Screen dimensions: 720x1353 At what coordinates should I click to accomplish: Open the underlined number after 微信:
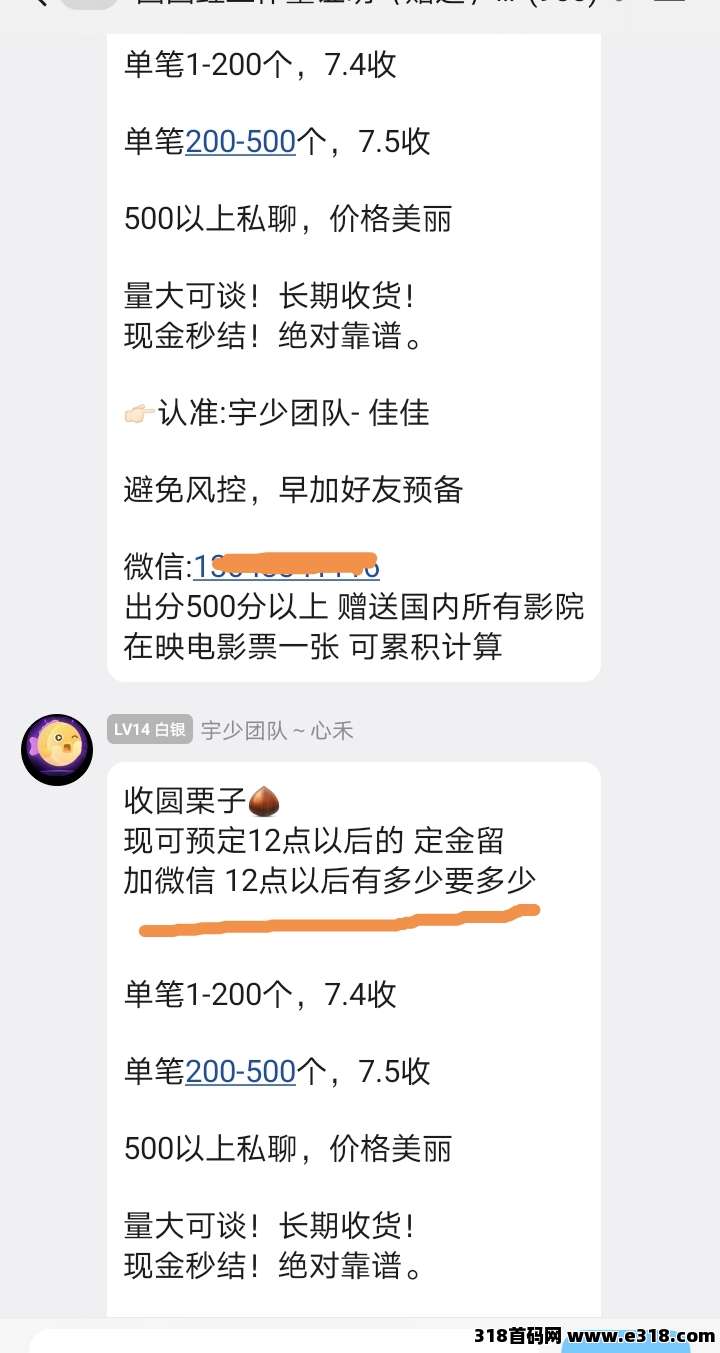(286, 568)
